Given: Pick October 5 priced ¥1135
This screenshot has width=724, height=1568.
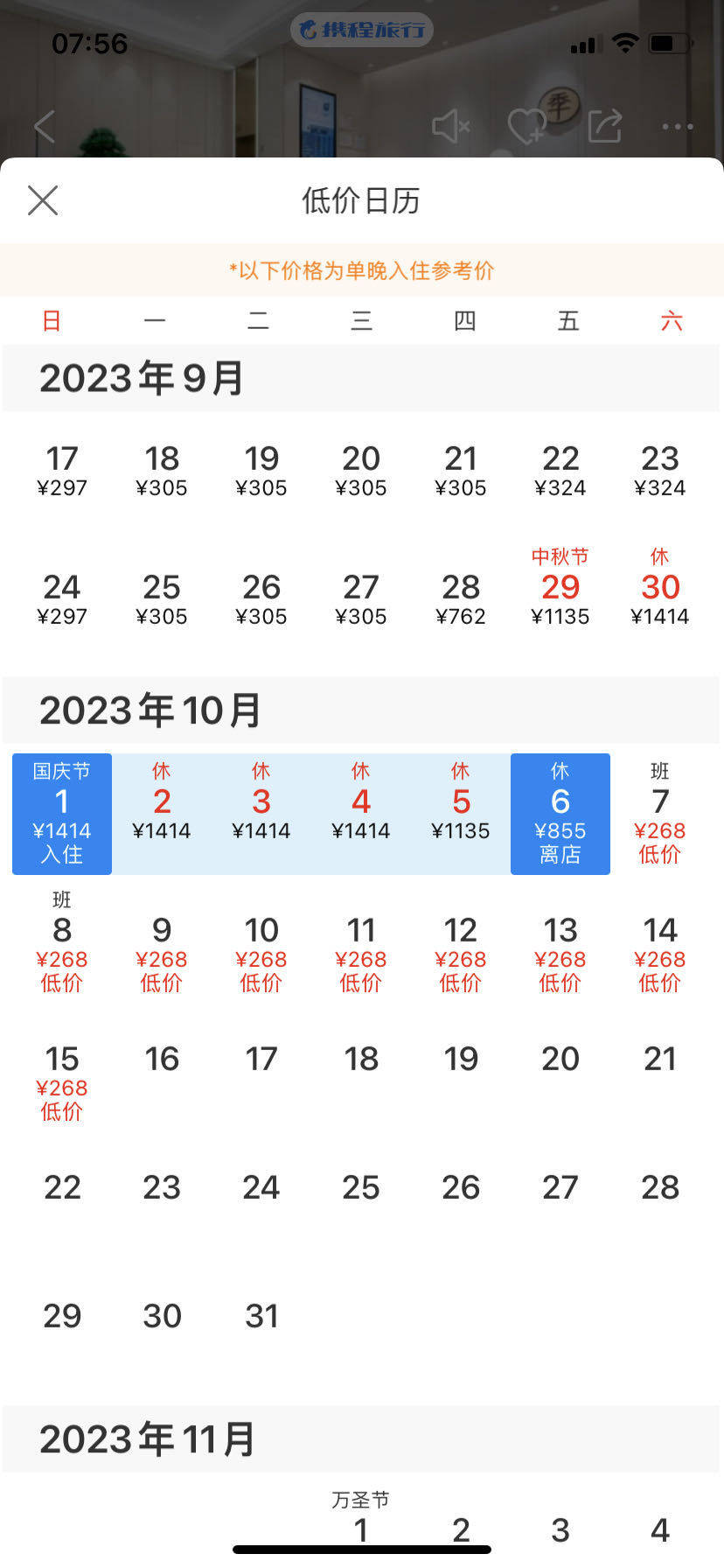Looking at the screenshot, I should (461, 812).
